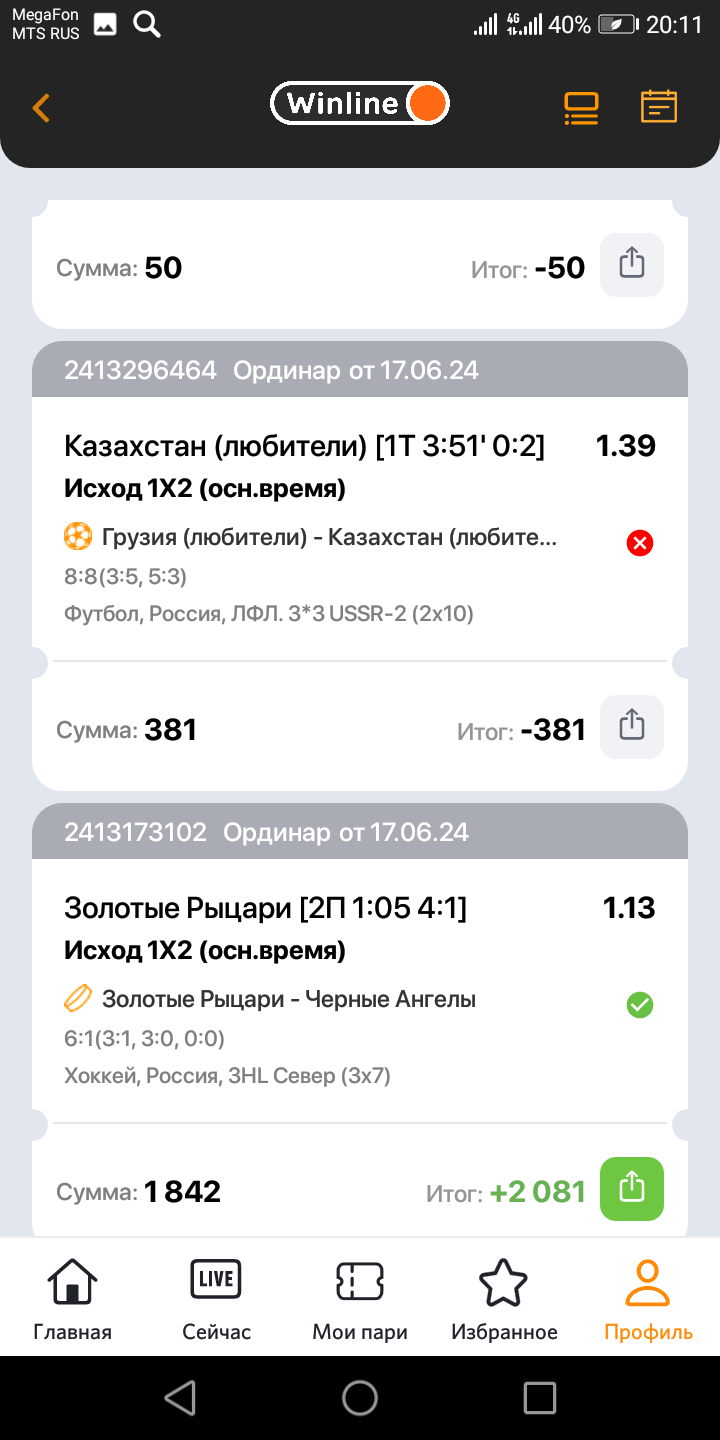Open the list view icon in header
Viewport: 720px width, 1440px height.
click(x=581, y=107)
